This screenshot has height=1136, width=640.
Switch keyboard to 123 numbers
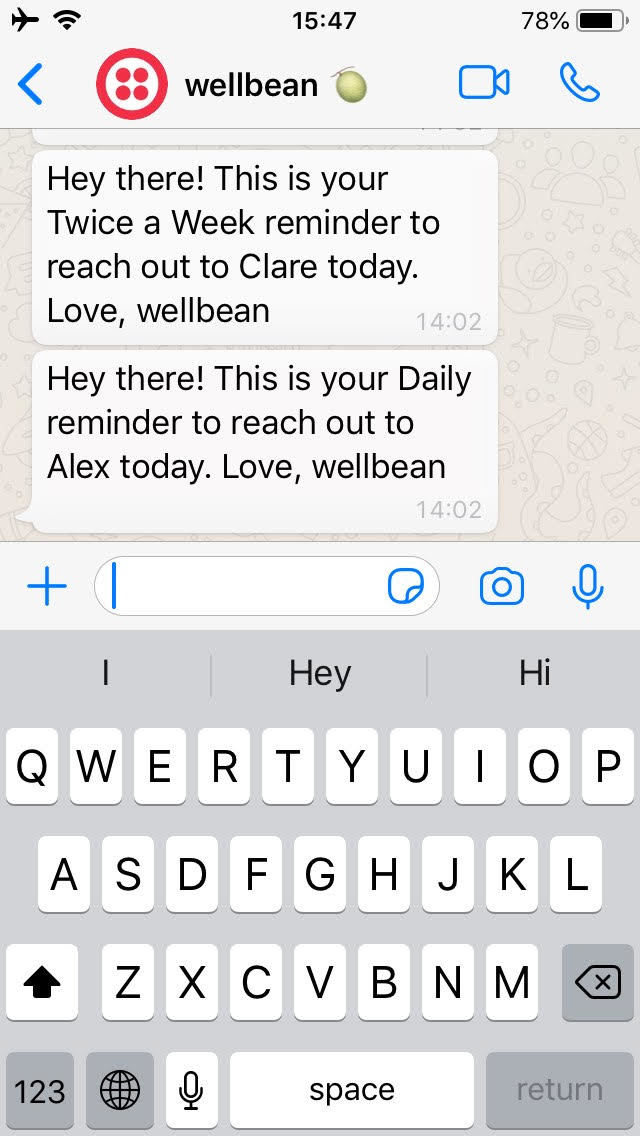[40, 1090]
